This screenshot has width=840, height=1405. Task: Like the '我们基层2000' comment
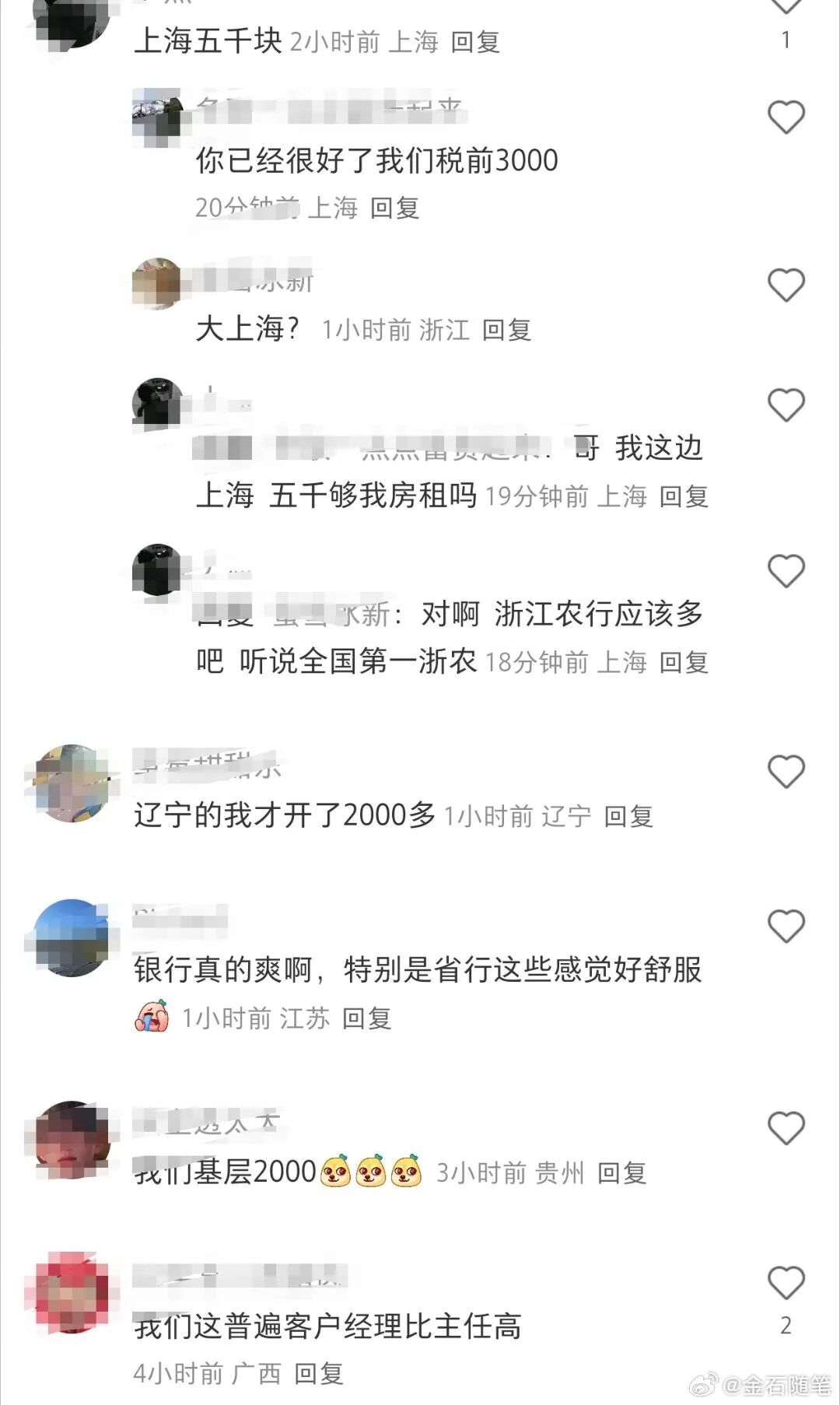pyautogui.click(x=786, y=1128)
